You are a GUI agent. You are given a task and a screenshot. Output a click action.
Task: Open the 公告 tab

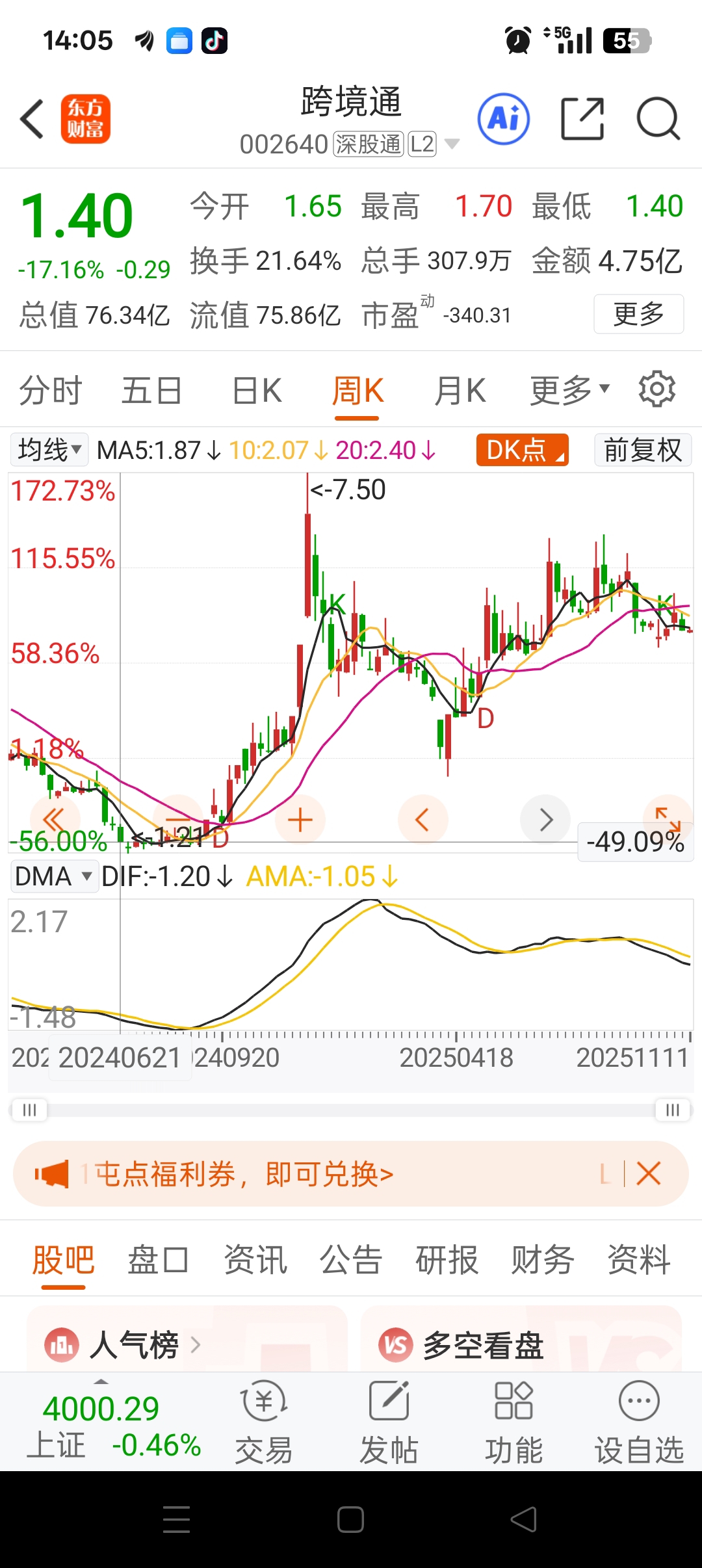[x=351, y=1260]
